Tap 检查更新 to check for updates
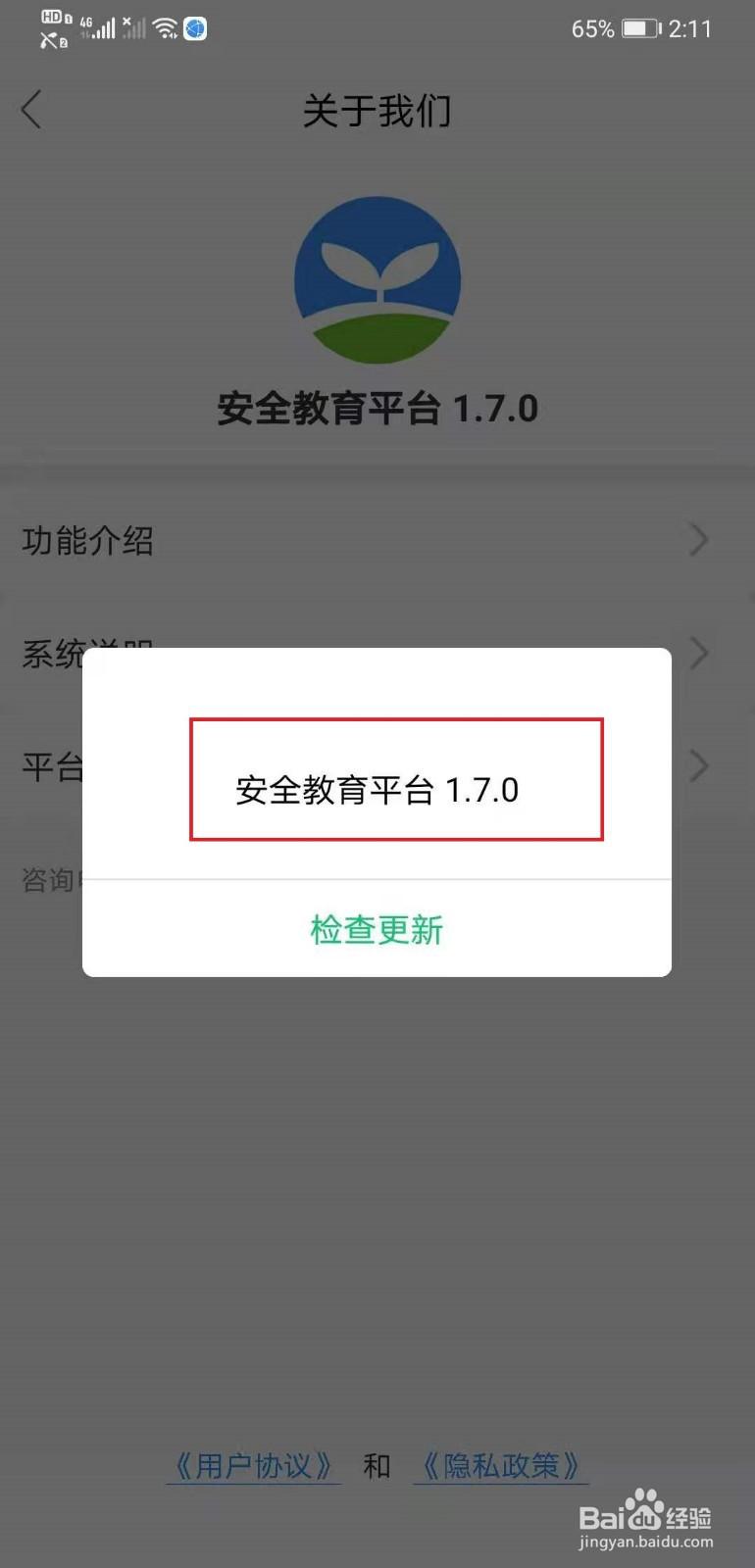The width and height of the screenshot is (755, 1568). pos(377,929)
